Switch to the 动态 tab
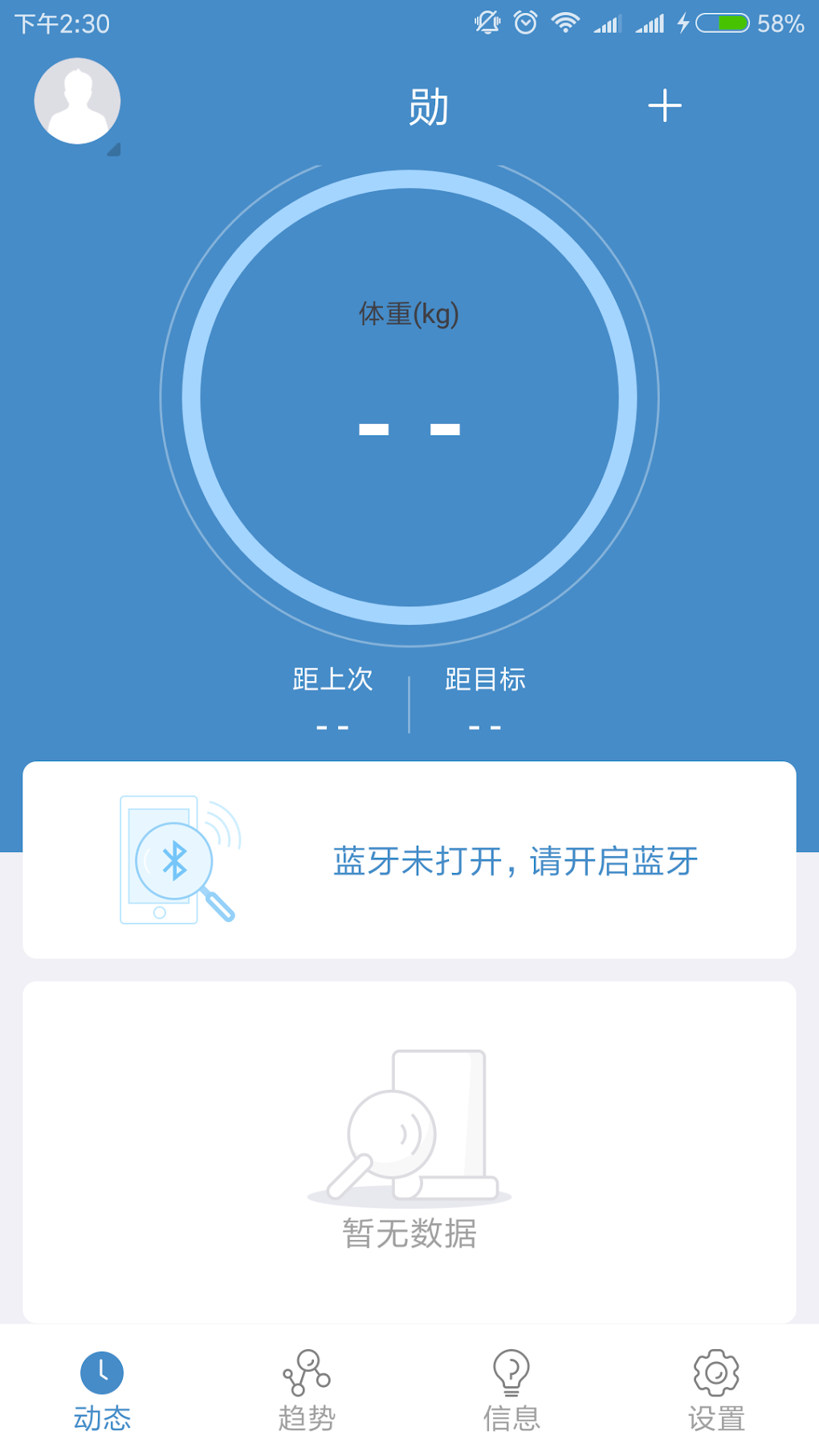Screen dimensions: 819x1456 [102, 1390]
